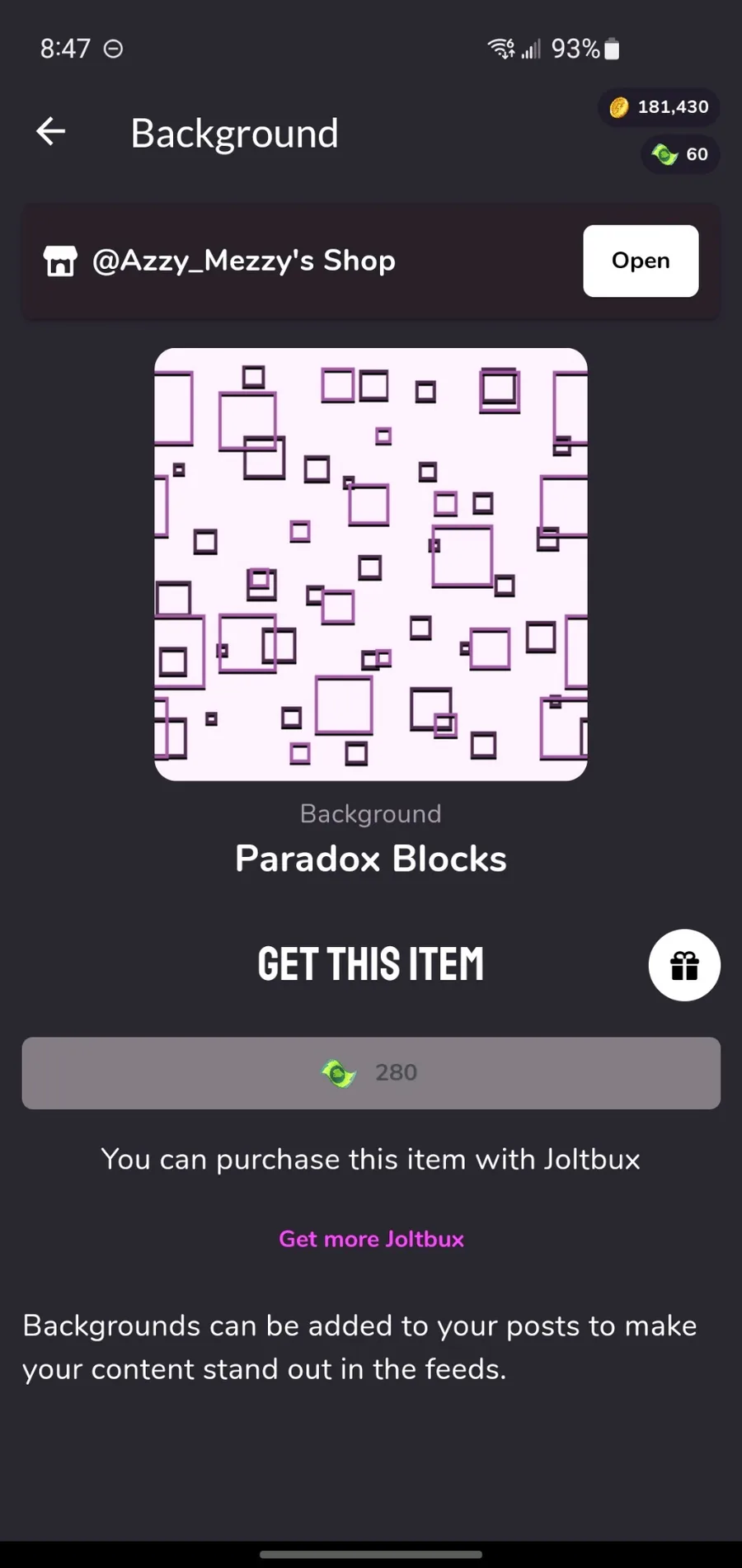The image size is (742, 1568).
Task: Buy Paradox Blocks for 280 Joltbux
Action: tap(371, 1073)
